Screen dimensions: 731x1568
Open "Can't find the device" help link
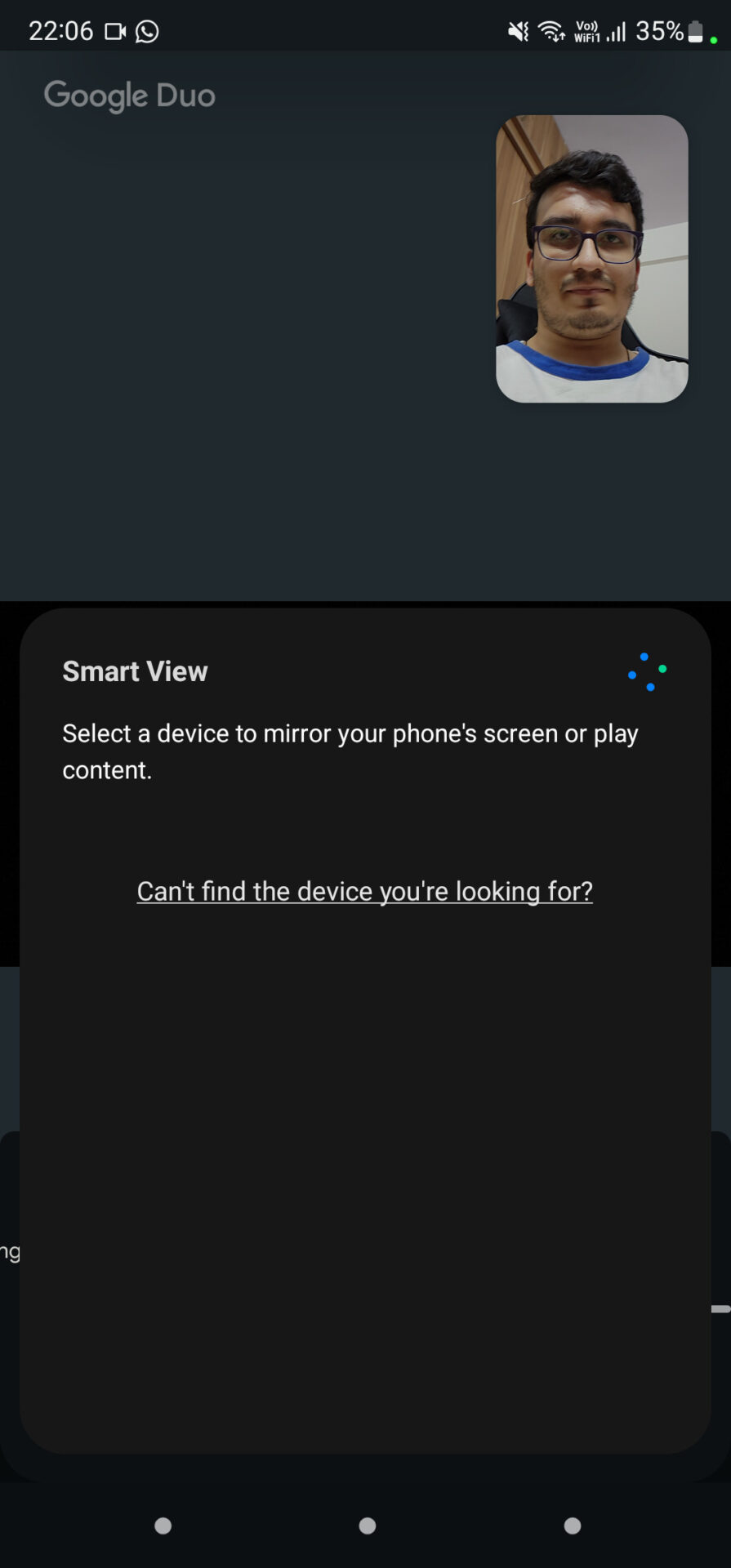pyautogui.click(x=365, y=891)
